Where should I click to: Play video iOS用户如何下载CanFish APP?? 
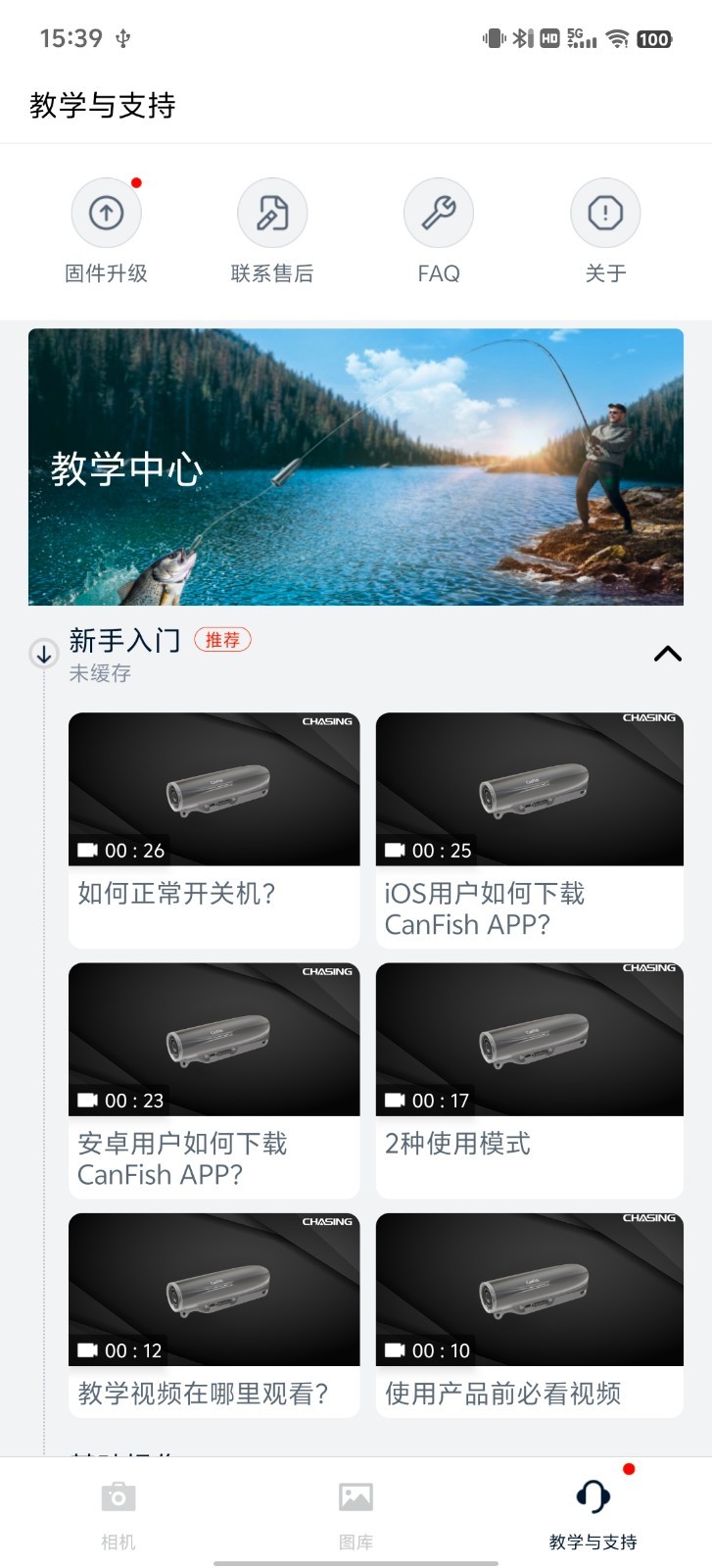point(529,829)
